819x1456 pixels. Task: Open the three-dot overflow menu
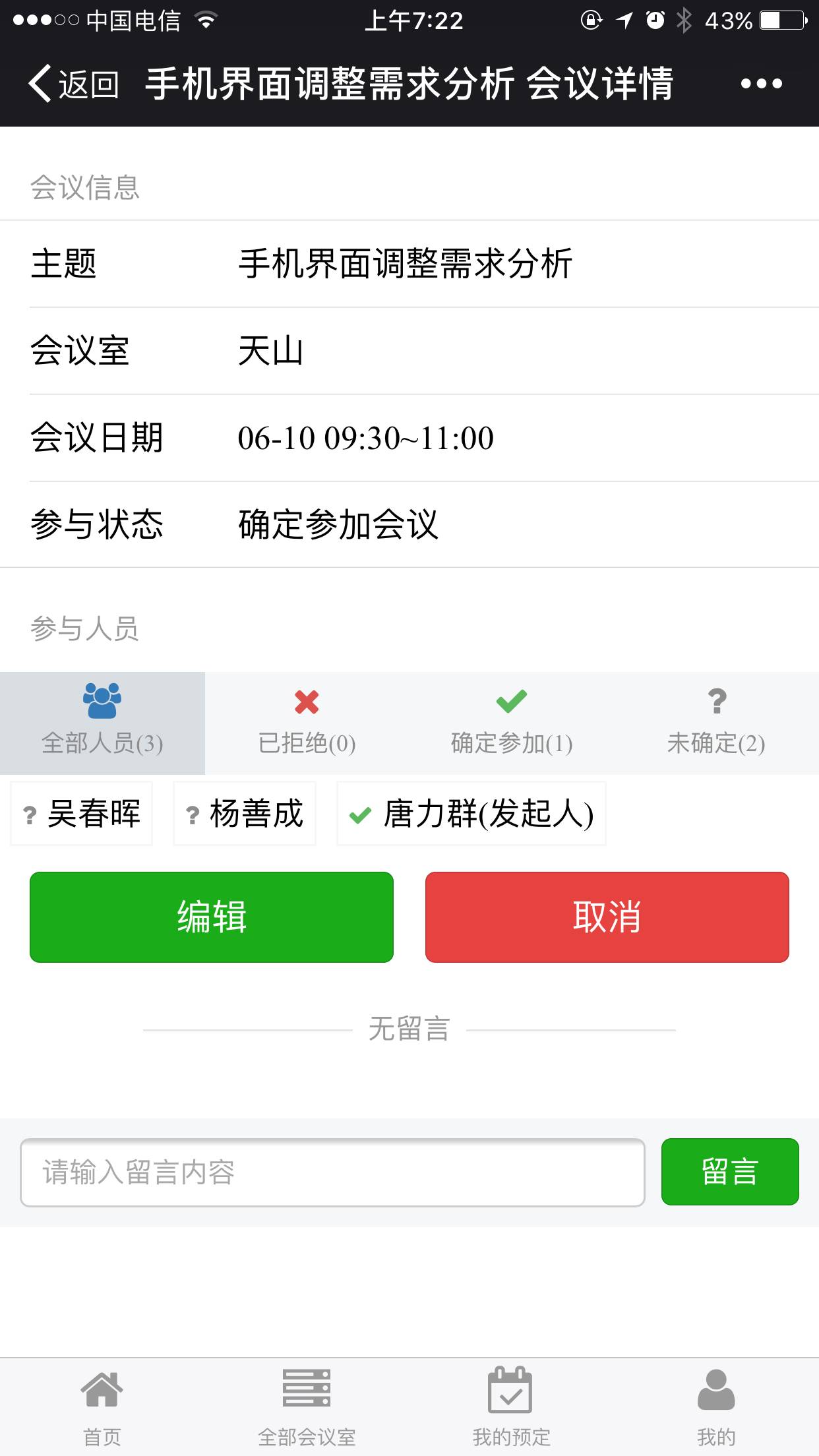pos(761,84)
